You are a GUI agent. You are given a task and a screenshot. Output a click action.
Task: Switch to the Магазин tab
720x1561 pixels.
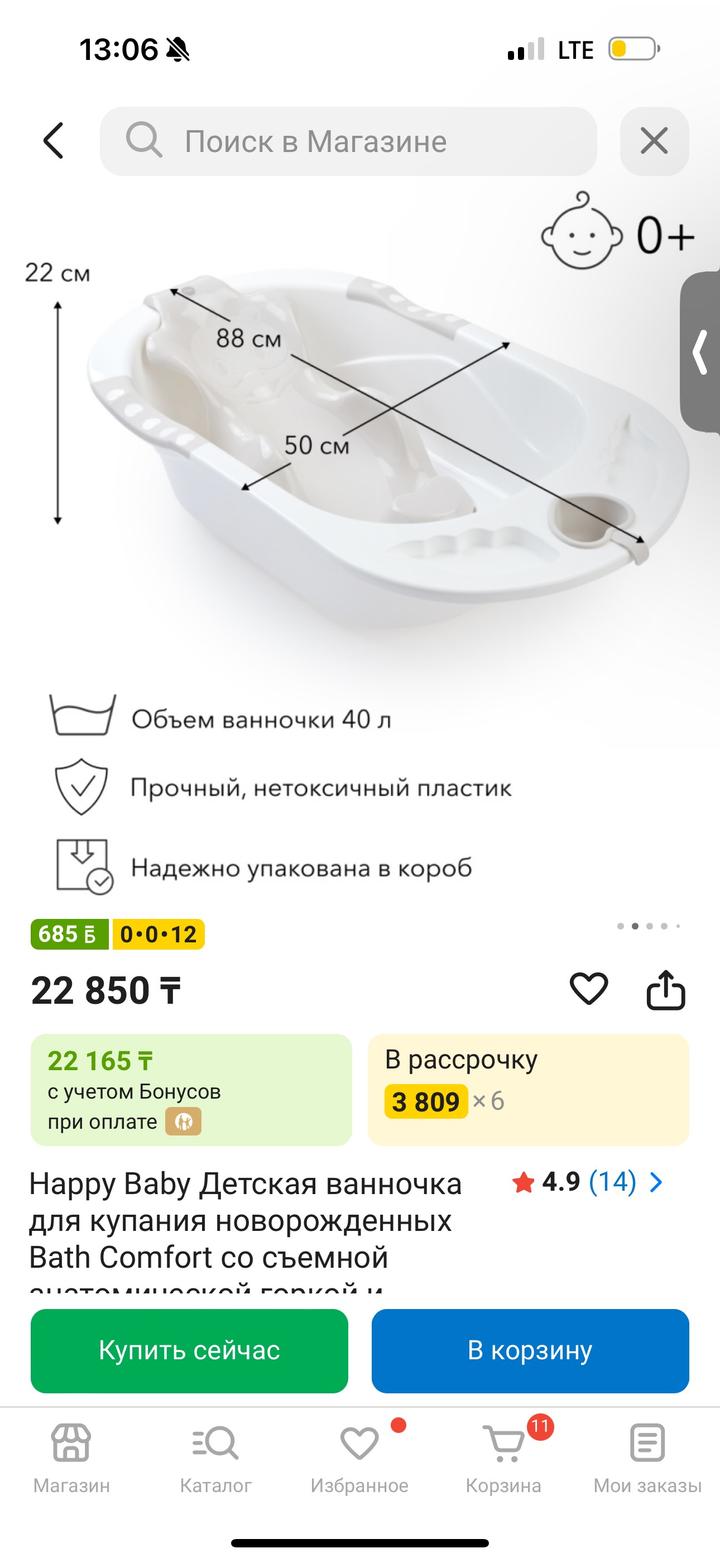click(x=71, y=1458)
